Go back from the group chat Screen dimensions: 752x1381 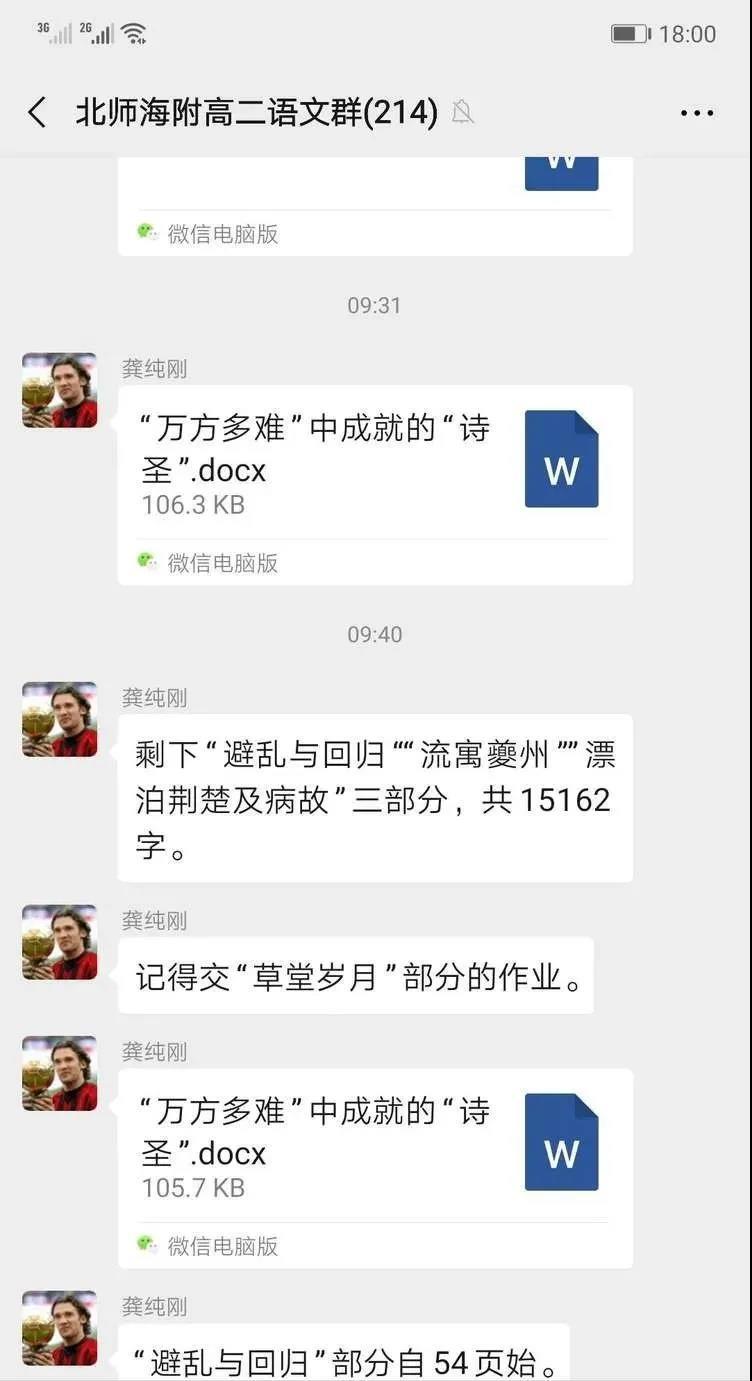coord(38,113)
